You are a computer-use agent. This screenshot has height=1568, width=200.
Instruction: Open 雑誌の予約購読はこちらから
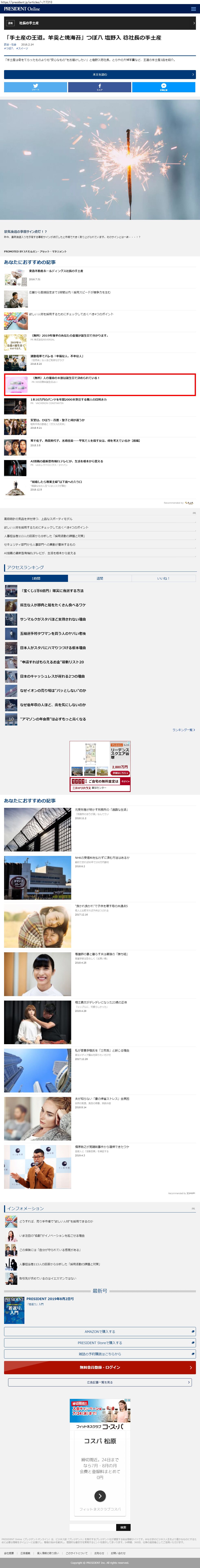100,1354
